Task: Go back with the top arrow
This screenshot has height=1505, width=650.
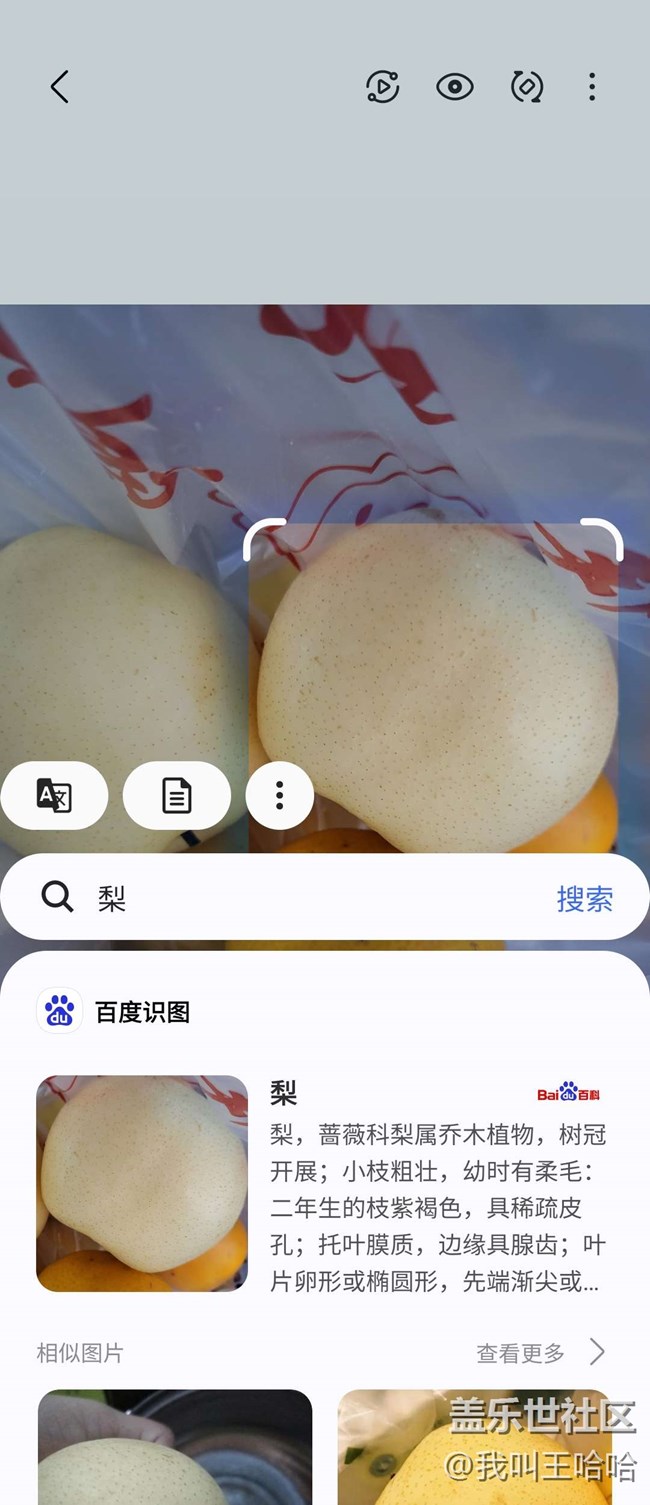Action: pyautogui.click(x=60, y=87)
